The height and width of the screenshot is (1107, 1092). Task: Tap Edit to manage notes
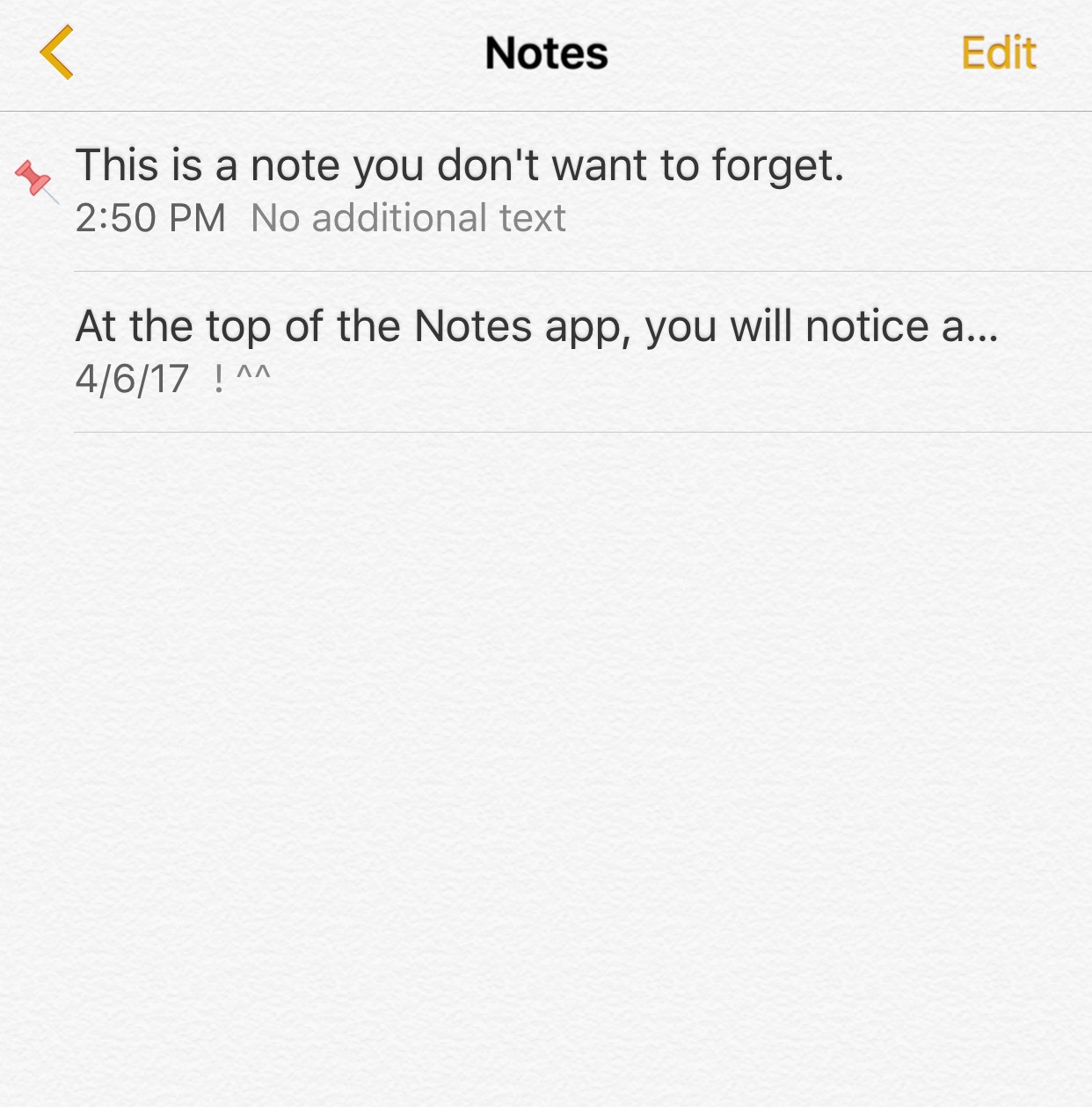[x=998, y=53]
